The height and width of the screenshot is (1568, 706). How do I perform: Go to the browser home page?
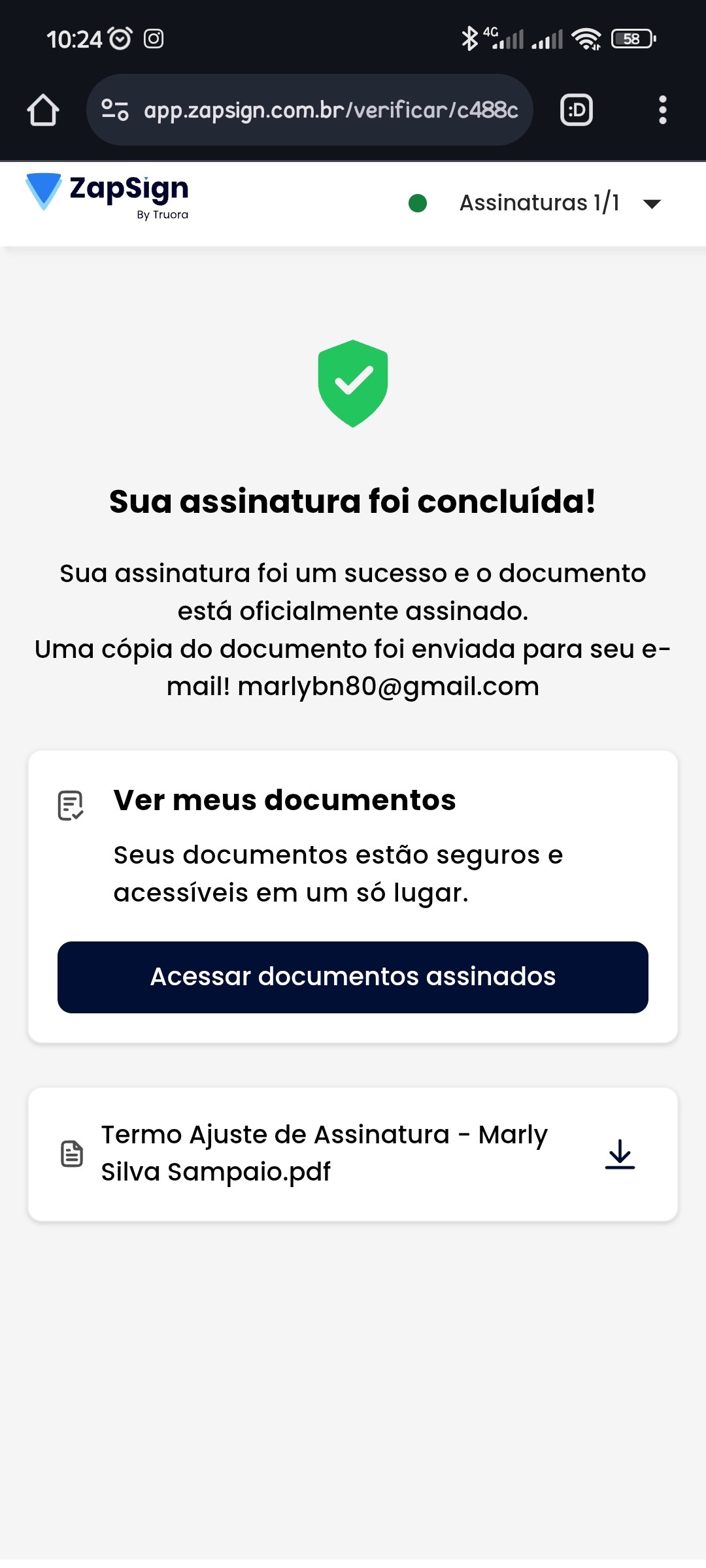coord(43,110)
